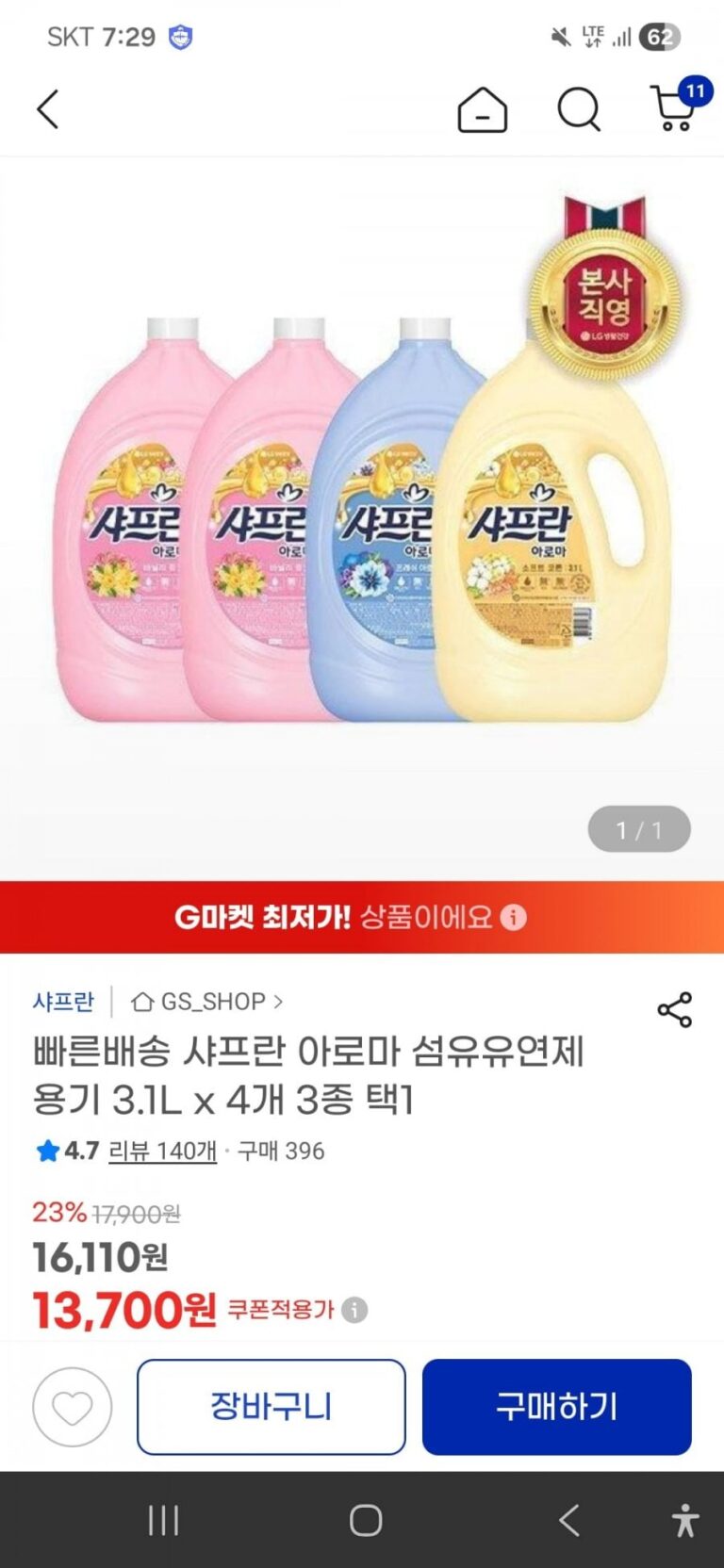Viewport: 724px width, 1568px height.
Task: Go back using the top-left arrow
Action: point(48,109)
